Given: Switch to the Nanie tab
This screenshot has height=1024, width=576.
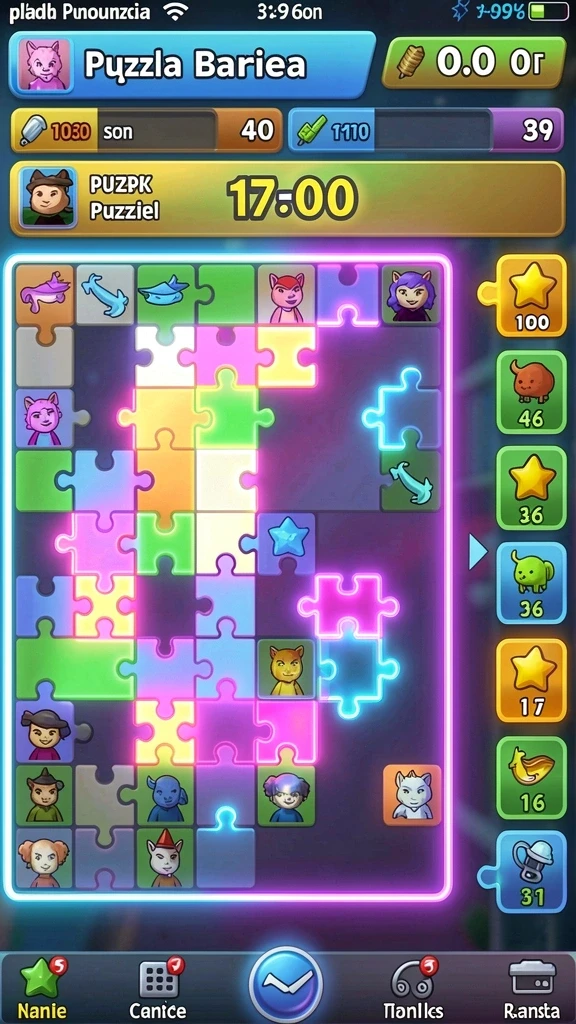Looking at the screenshot, I should 42,987.
